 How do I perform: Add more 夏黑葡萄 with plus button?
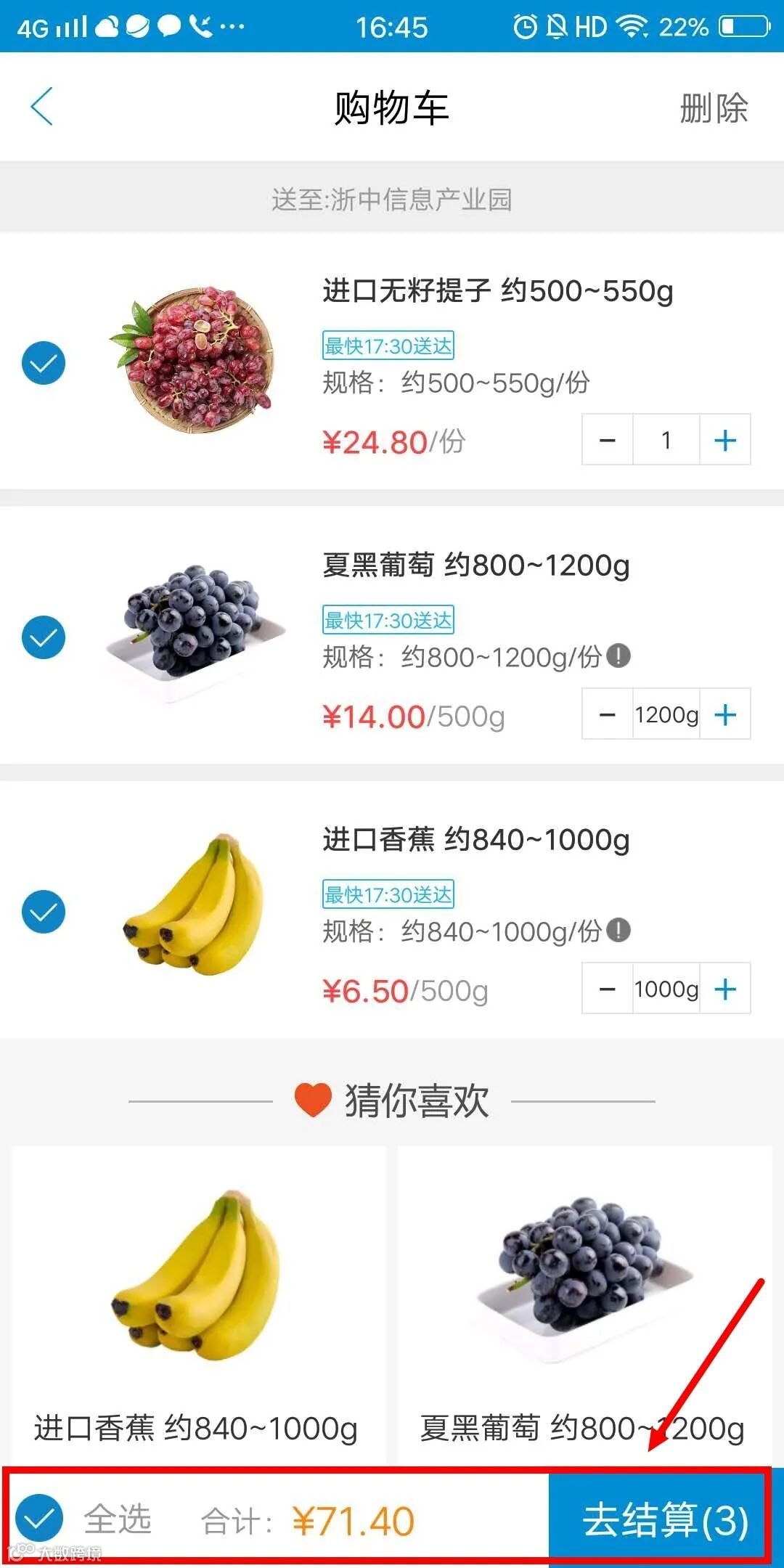[724, 715]
